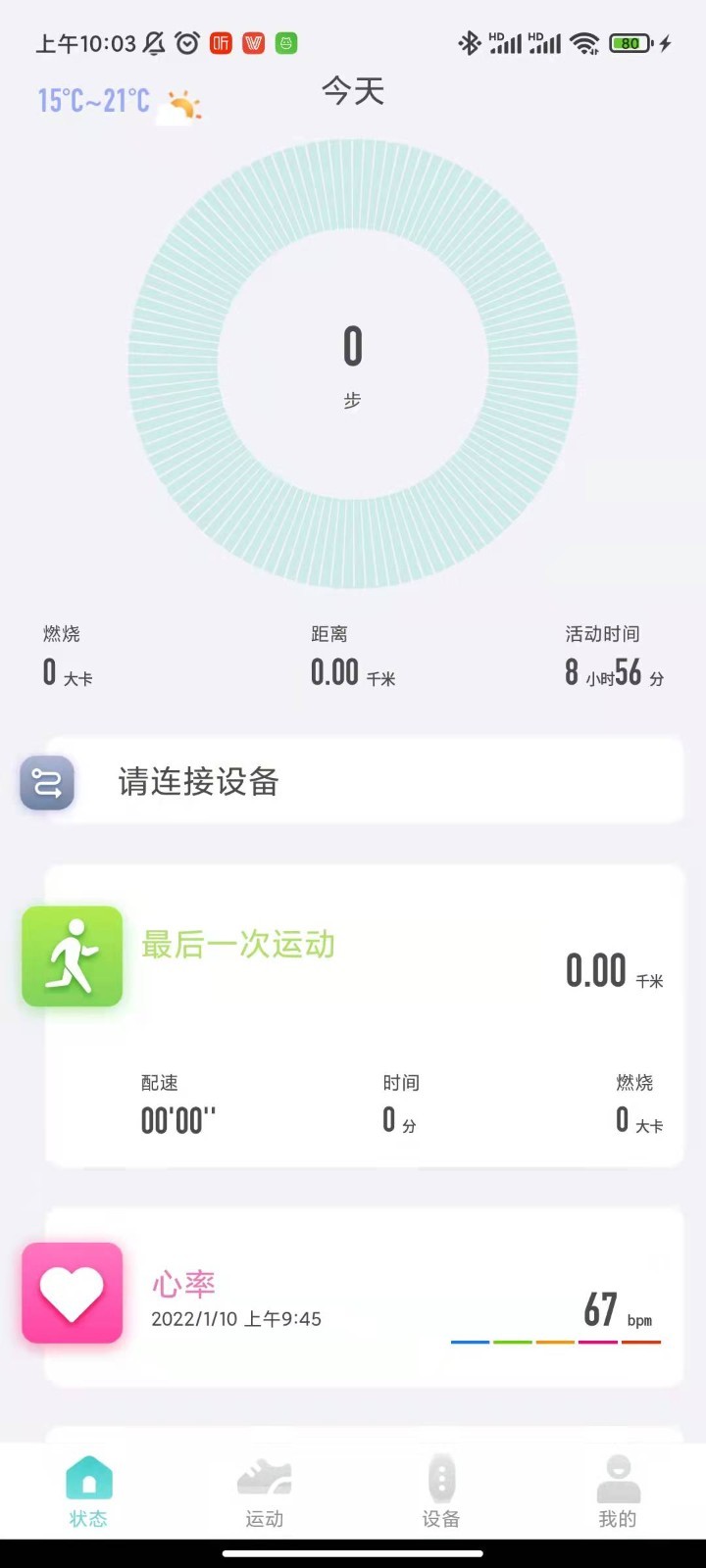
Task: Tap the Bluetooth icon in status bar
Action: (471, 43)
